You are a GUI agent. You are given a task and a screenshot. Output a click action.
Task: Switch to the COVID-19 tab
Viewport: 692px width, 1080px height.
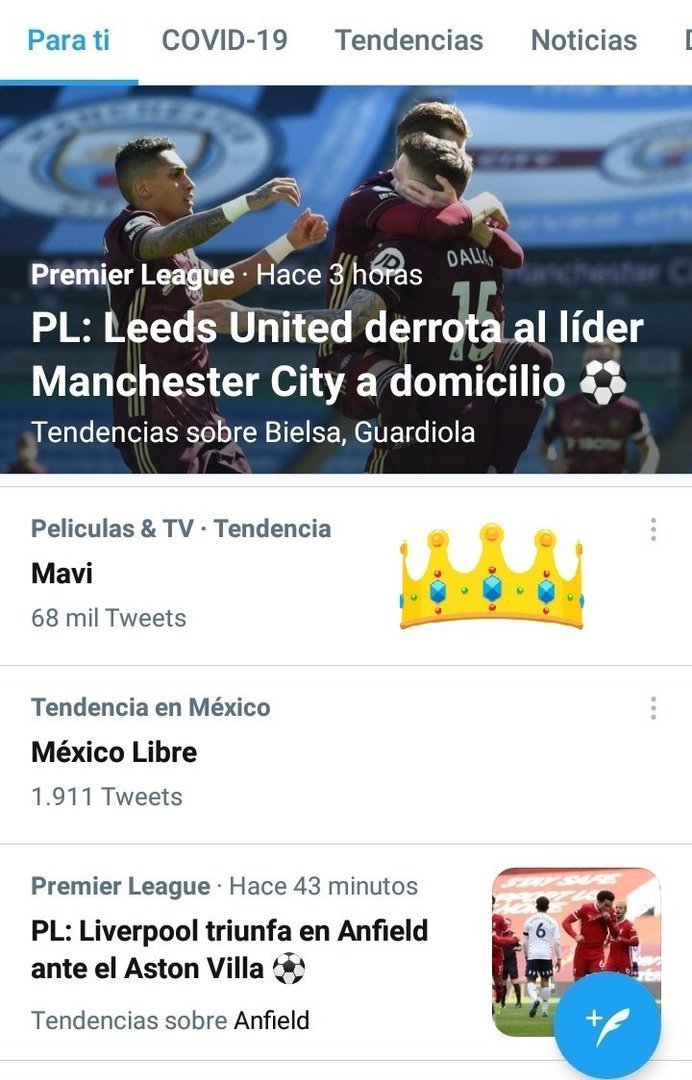224,40
